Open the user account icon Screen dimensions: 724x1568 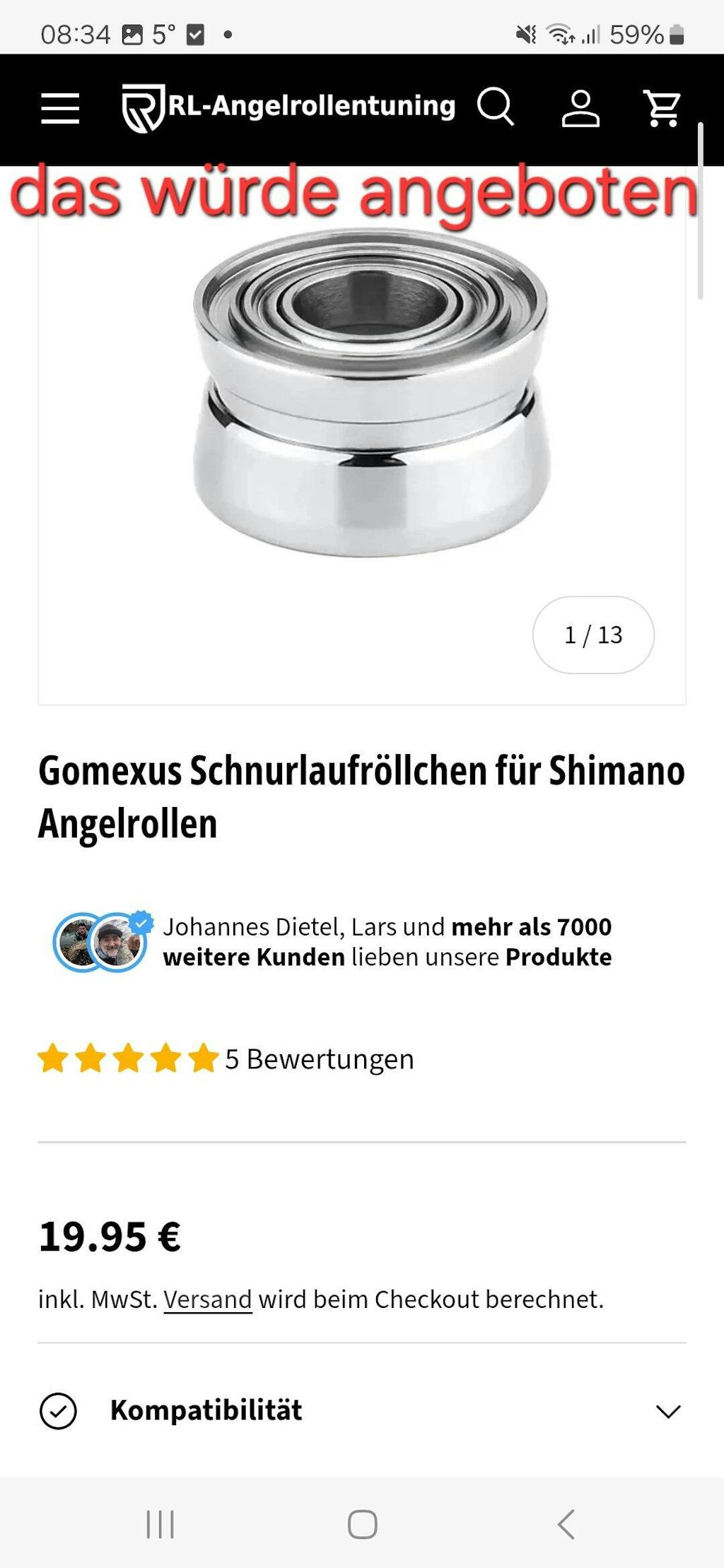coord(580,107)
